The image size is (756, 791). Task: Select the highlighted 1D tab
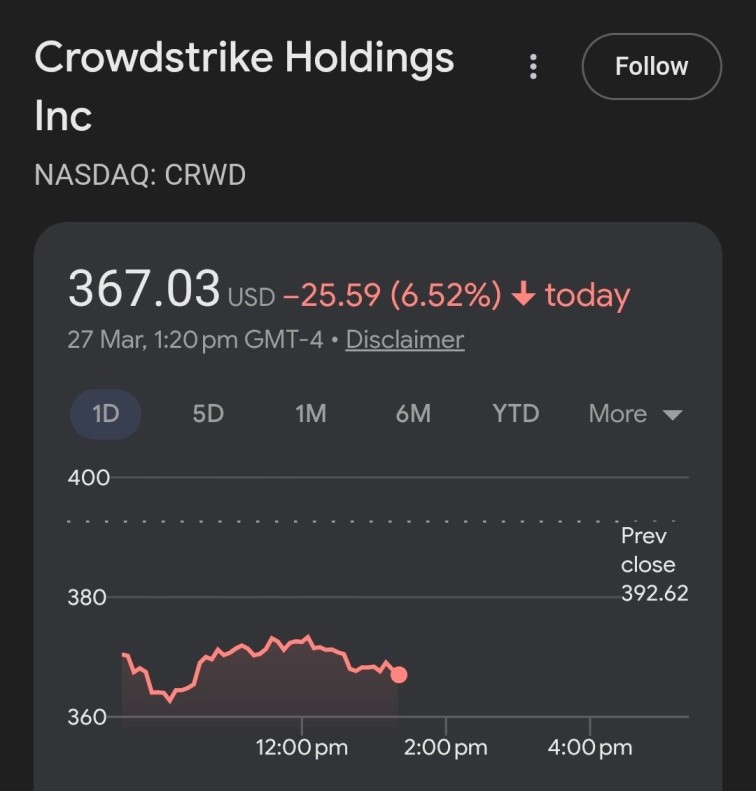pyautogui.click(x=105, y=413)
